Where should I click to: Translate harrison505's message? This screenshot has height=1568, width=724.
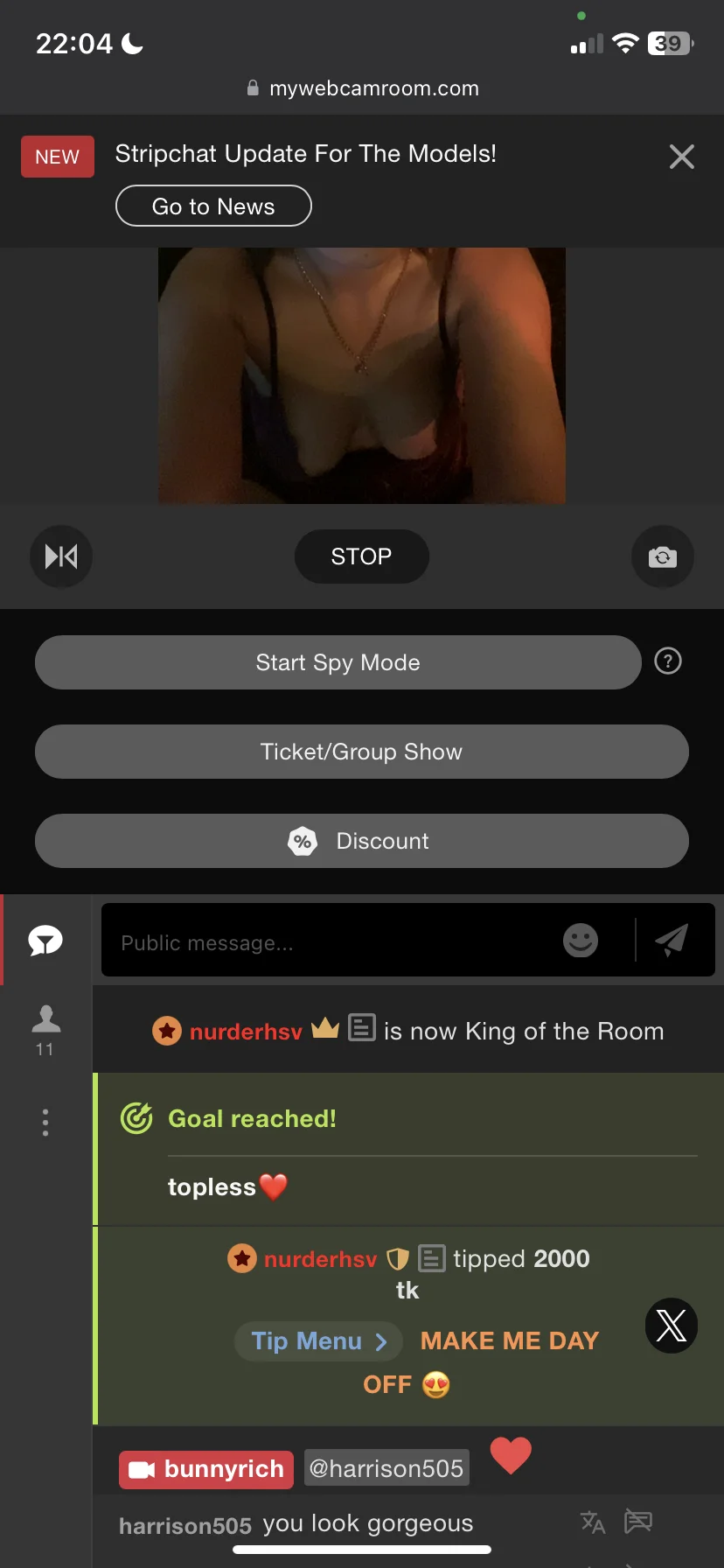coord(593,1522)
